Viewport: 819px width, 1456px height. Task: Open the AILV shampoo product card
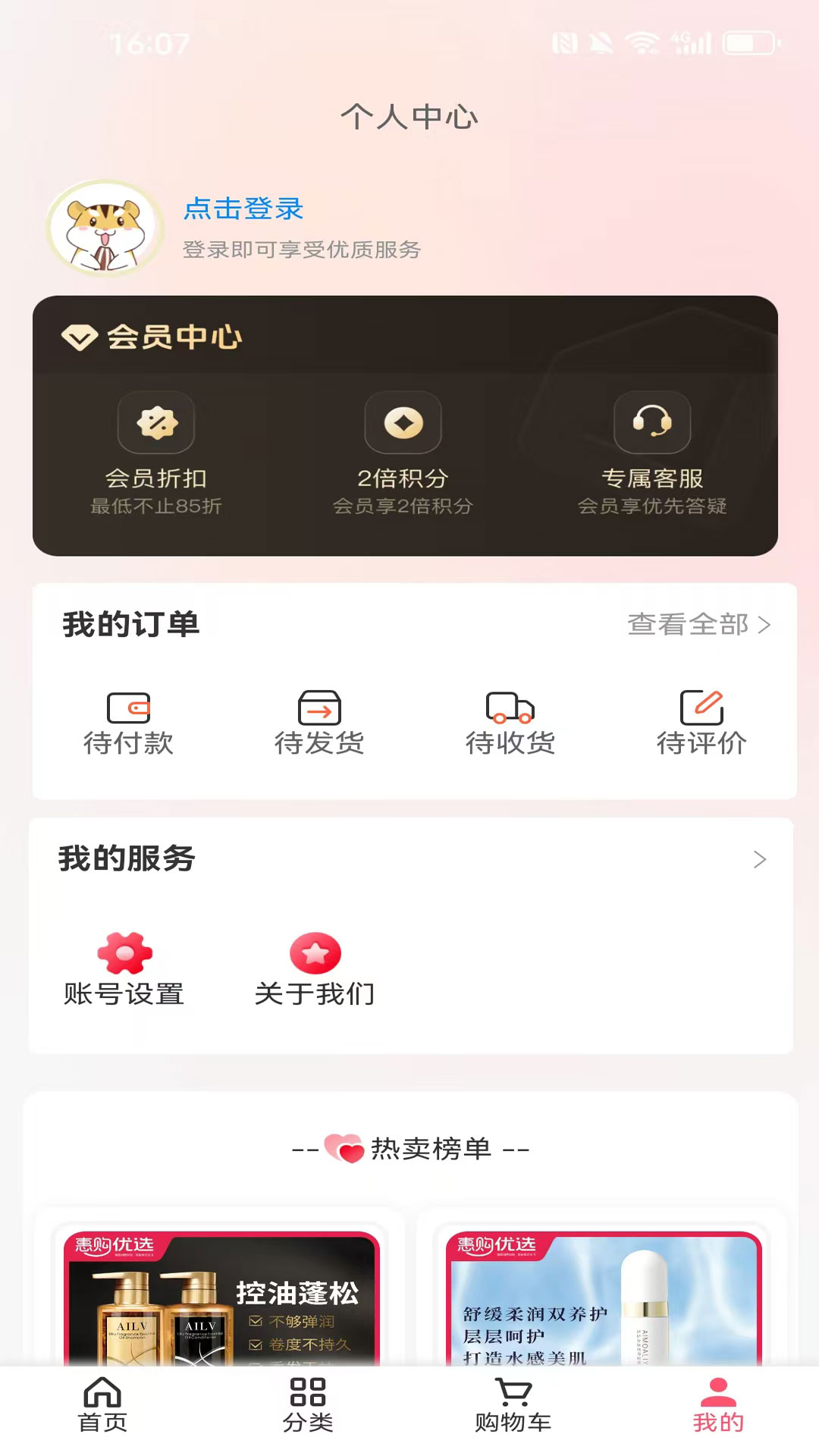pos(222,1304)
